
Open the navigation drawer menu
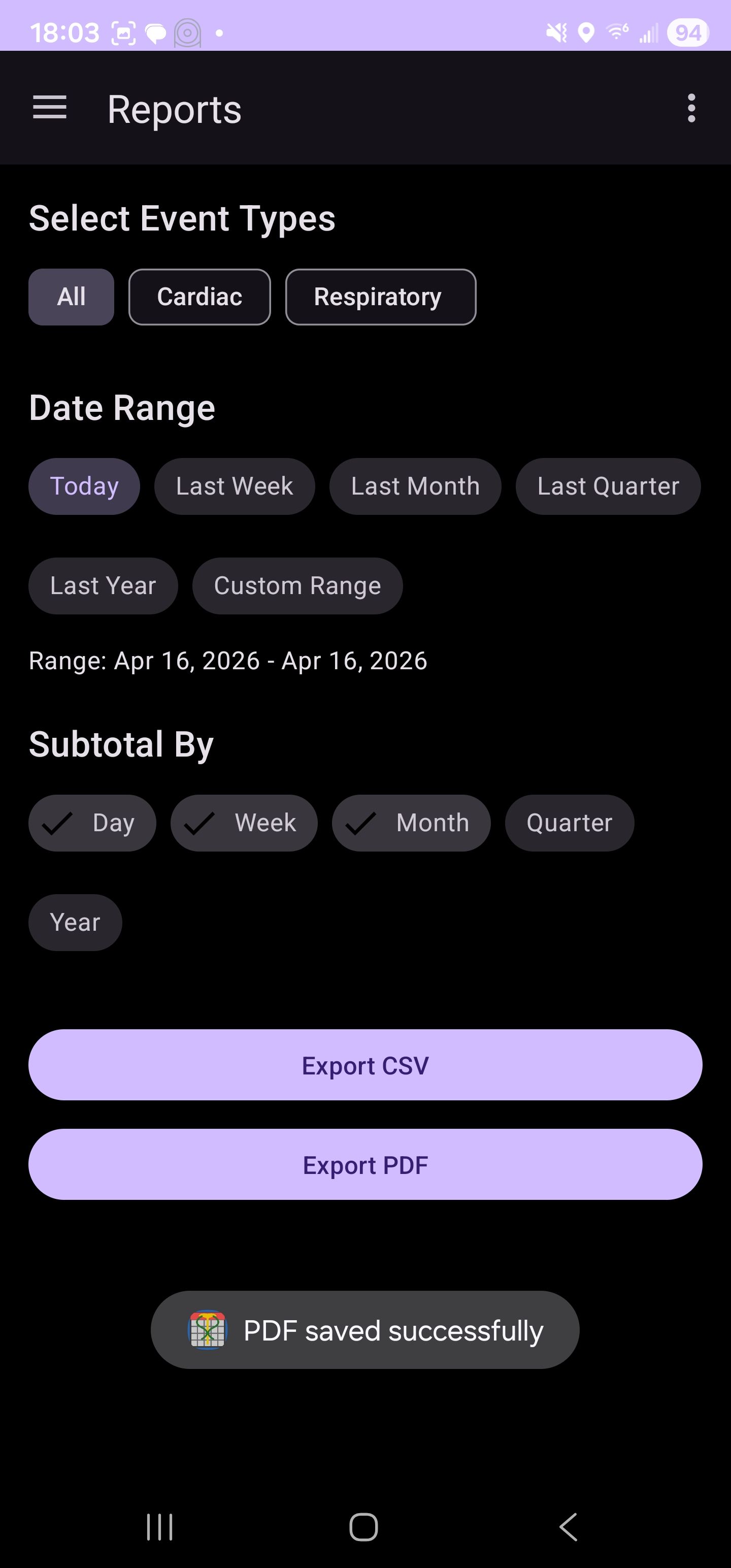pyautogui.click(x=49, y=108)
